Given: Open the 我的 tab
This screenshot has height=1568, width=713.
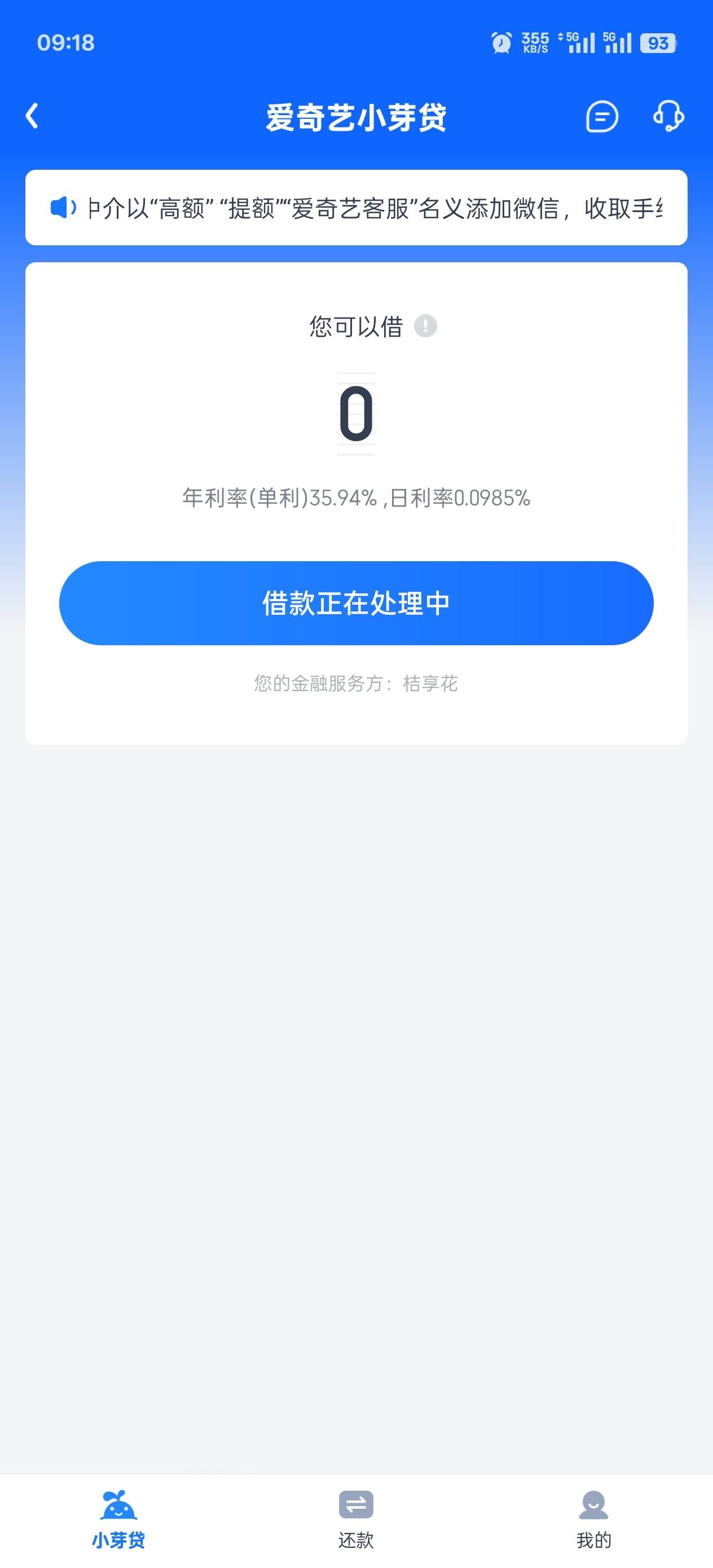Looking at the screenshot, I should click(593, 1519).
